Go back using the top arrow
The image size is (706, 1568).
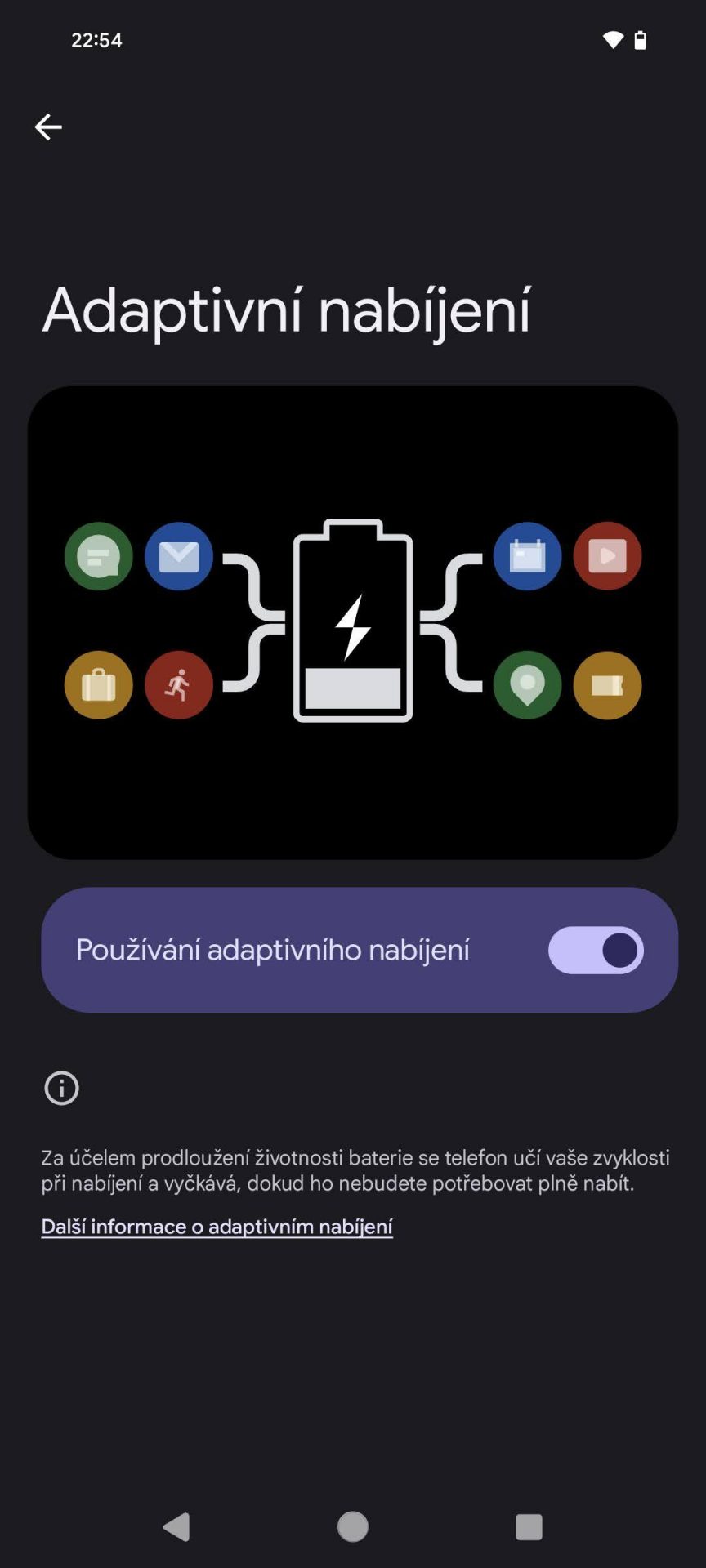pos(48,127)
